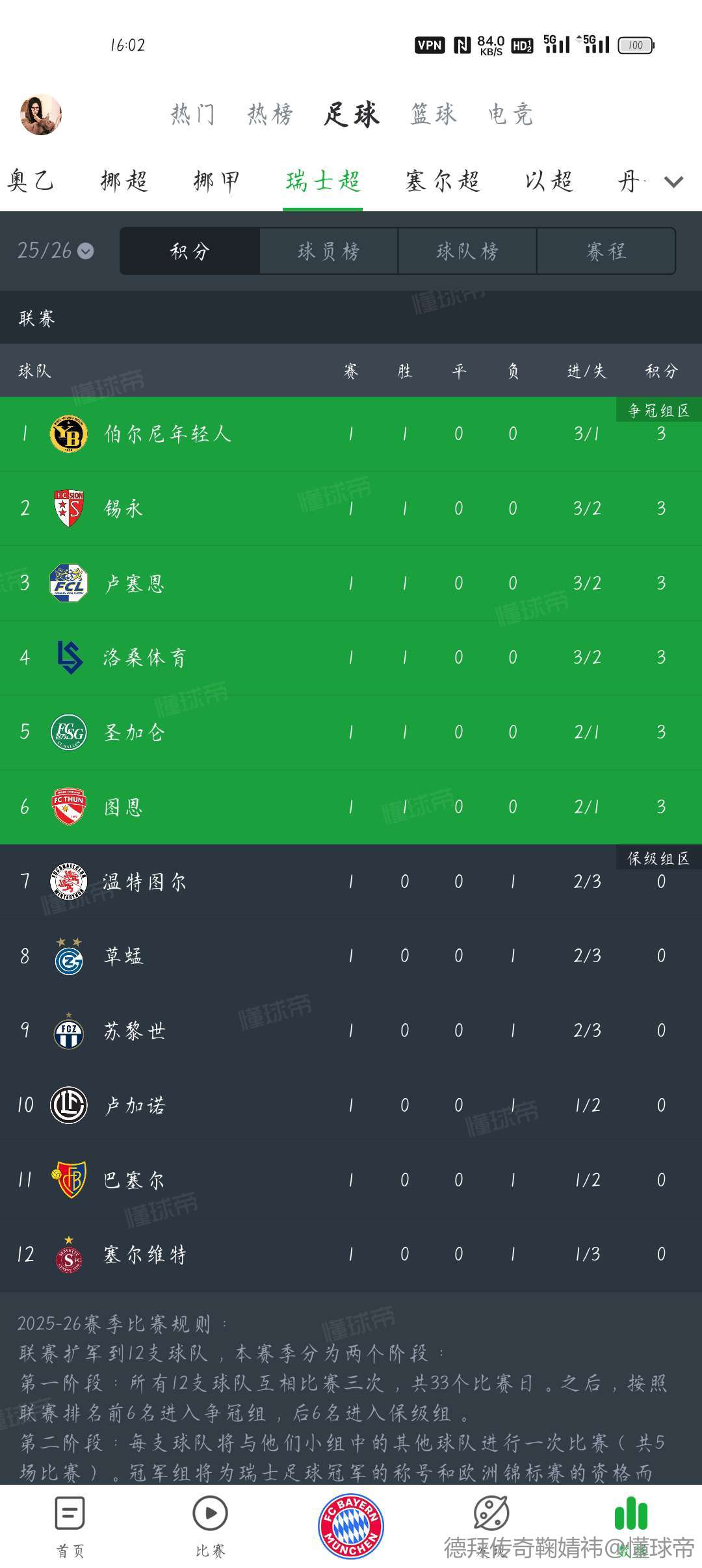Open the 25/26 season dropdown
This screenshot has width=702, height=1568.
pos(56,250)
